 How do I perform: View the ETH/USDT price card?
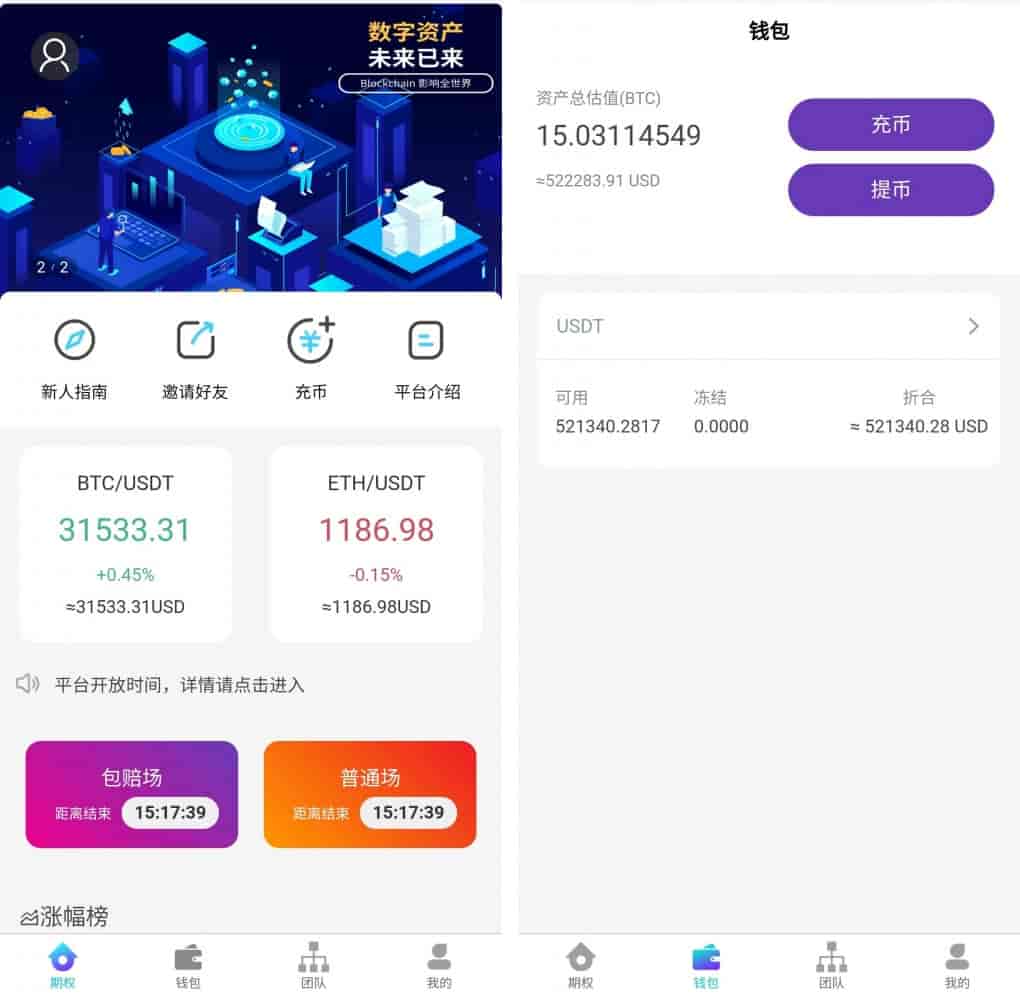(376, 544)
